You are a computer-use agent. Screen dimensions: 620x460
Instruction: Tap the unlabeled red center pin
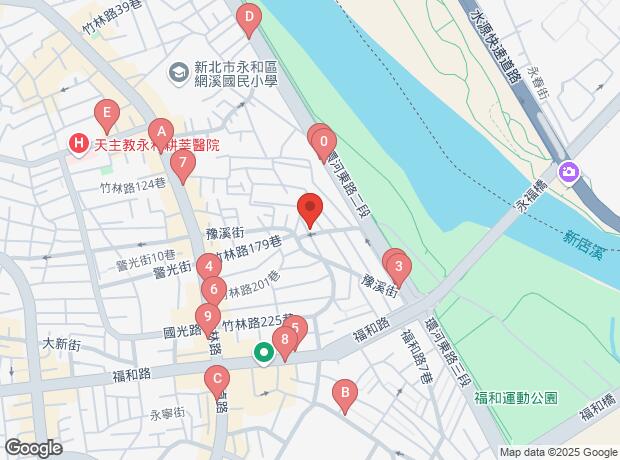click(x=310, y=210)
